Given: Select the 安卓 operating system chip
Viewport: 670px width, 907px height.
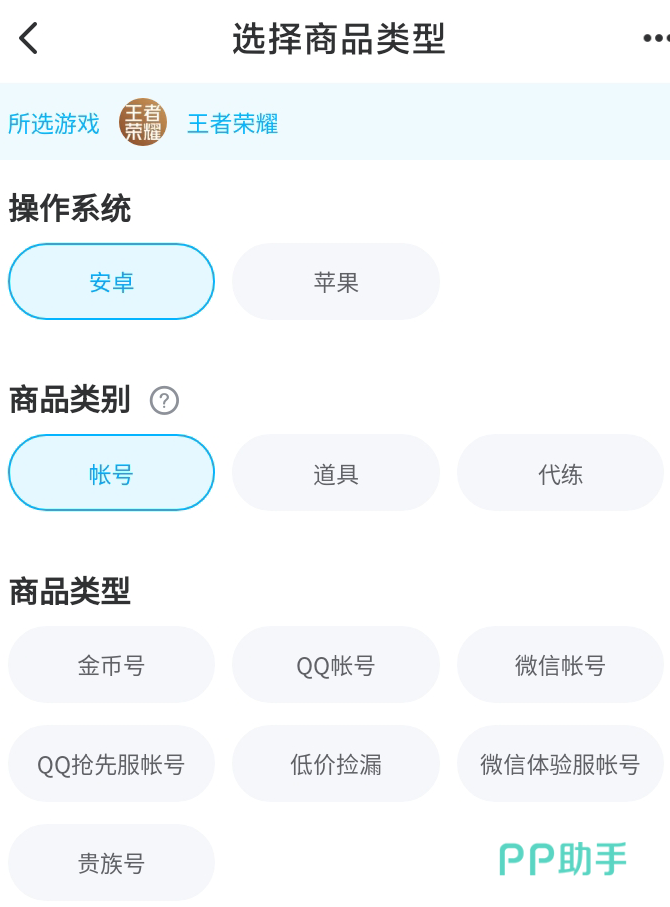Looking at the screenshot, I should coord(111,282).
